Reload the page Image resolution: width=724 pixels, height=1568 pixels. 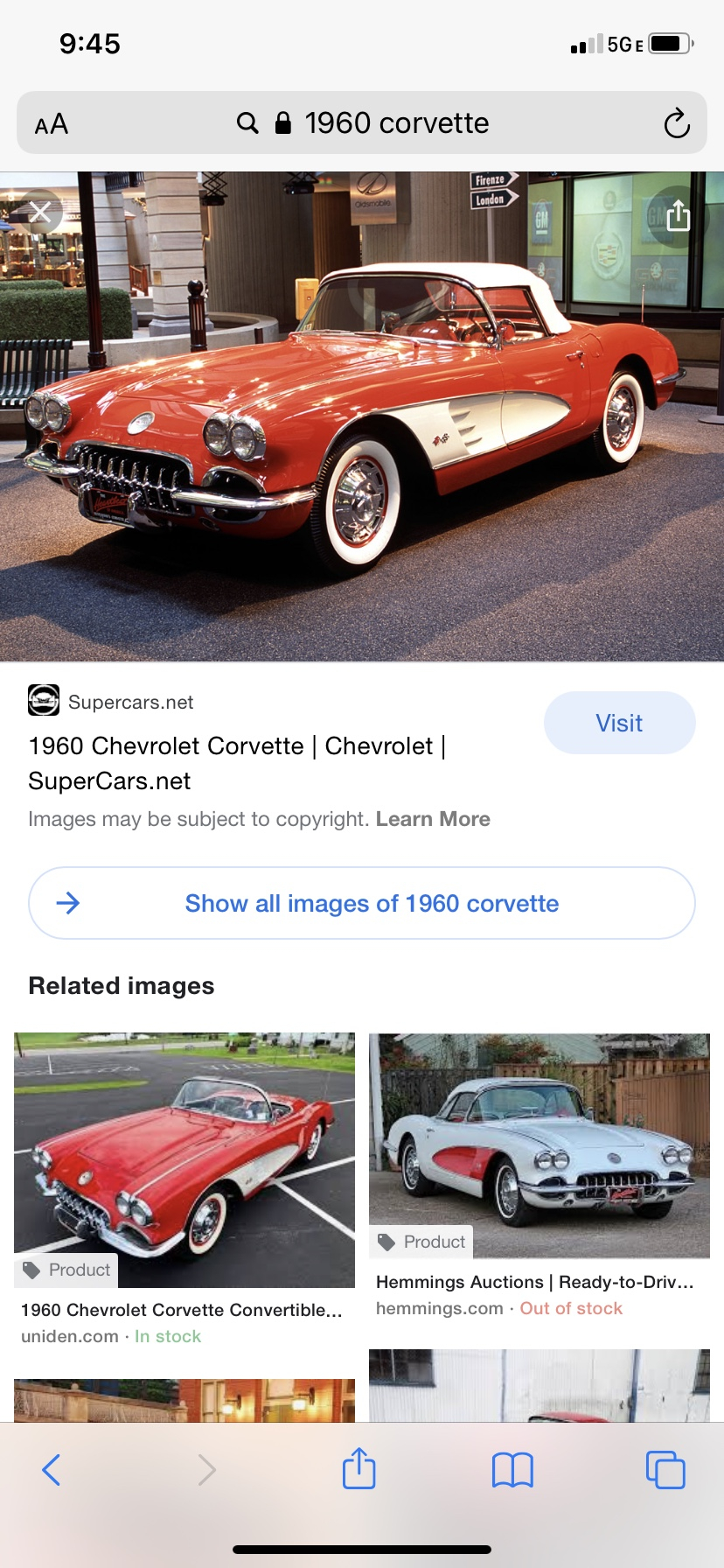click(x=676, y=123)
